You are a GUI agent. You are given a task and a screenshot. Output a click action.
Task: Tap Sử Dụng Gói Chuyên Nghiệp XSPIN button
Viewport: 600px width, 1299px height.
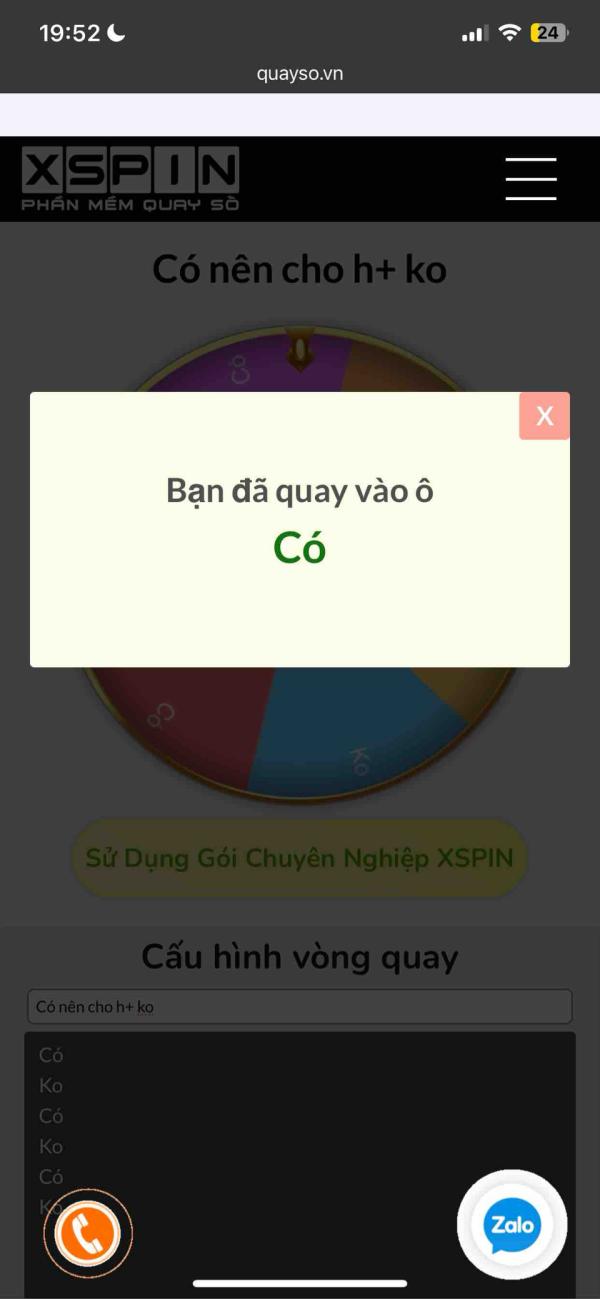(299, 858)
